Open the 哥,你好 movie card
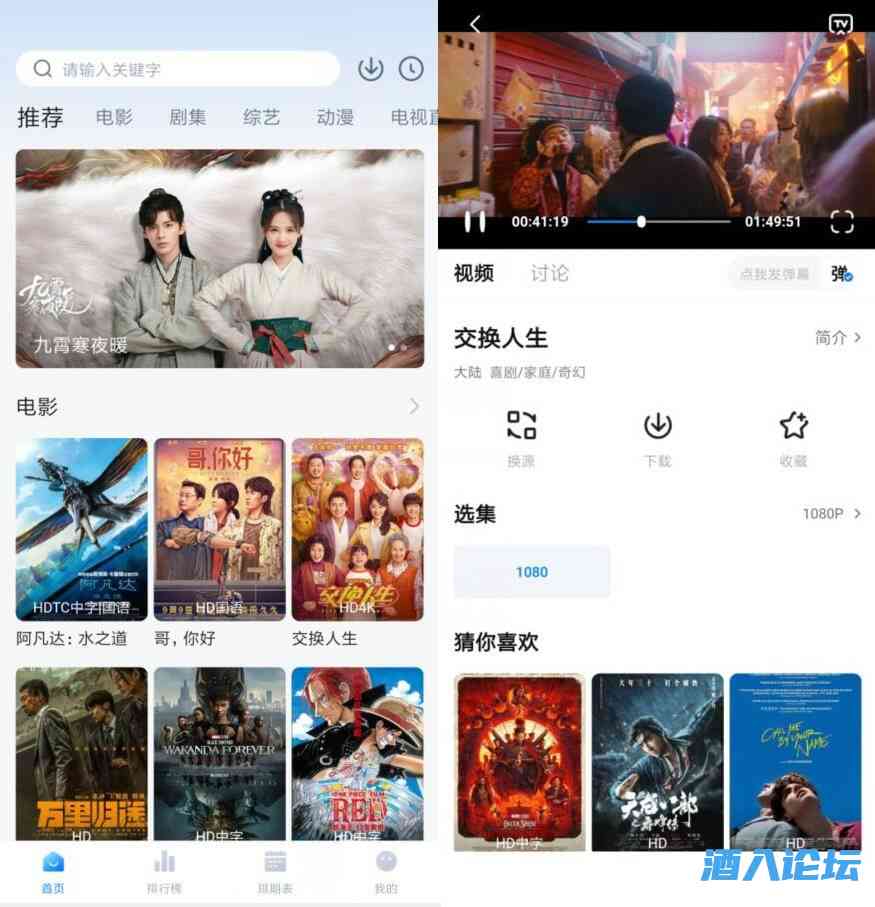This screenshot has width=875, height=907. (219, 529)
